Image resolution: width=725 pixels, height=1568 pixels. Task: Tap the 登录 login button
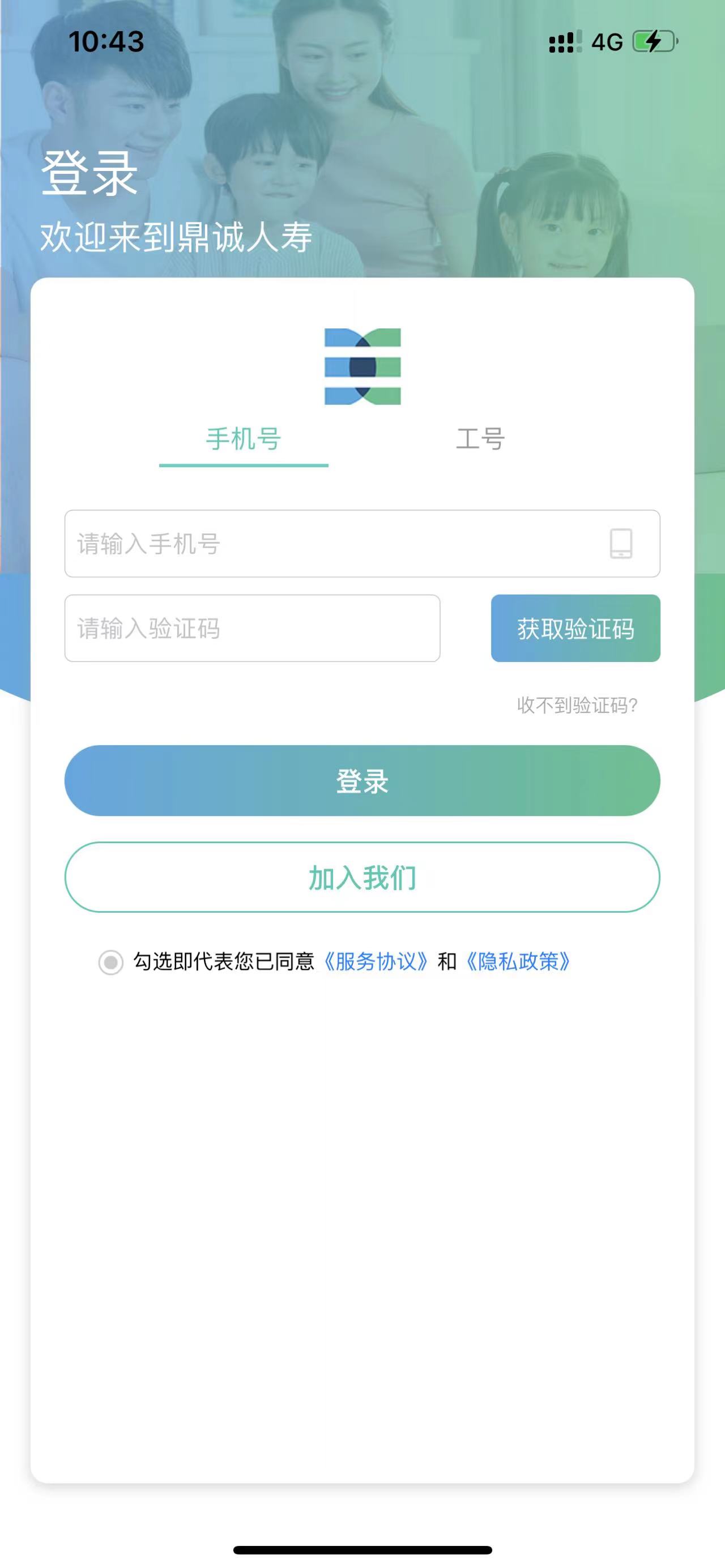click(362, 780)
